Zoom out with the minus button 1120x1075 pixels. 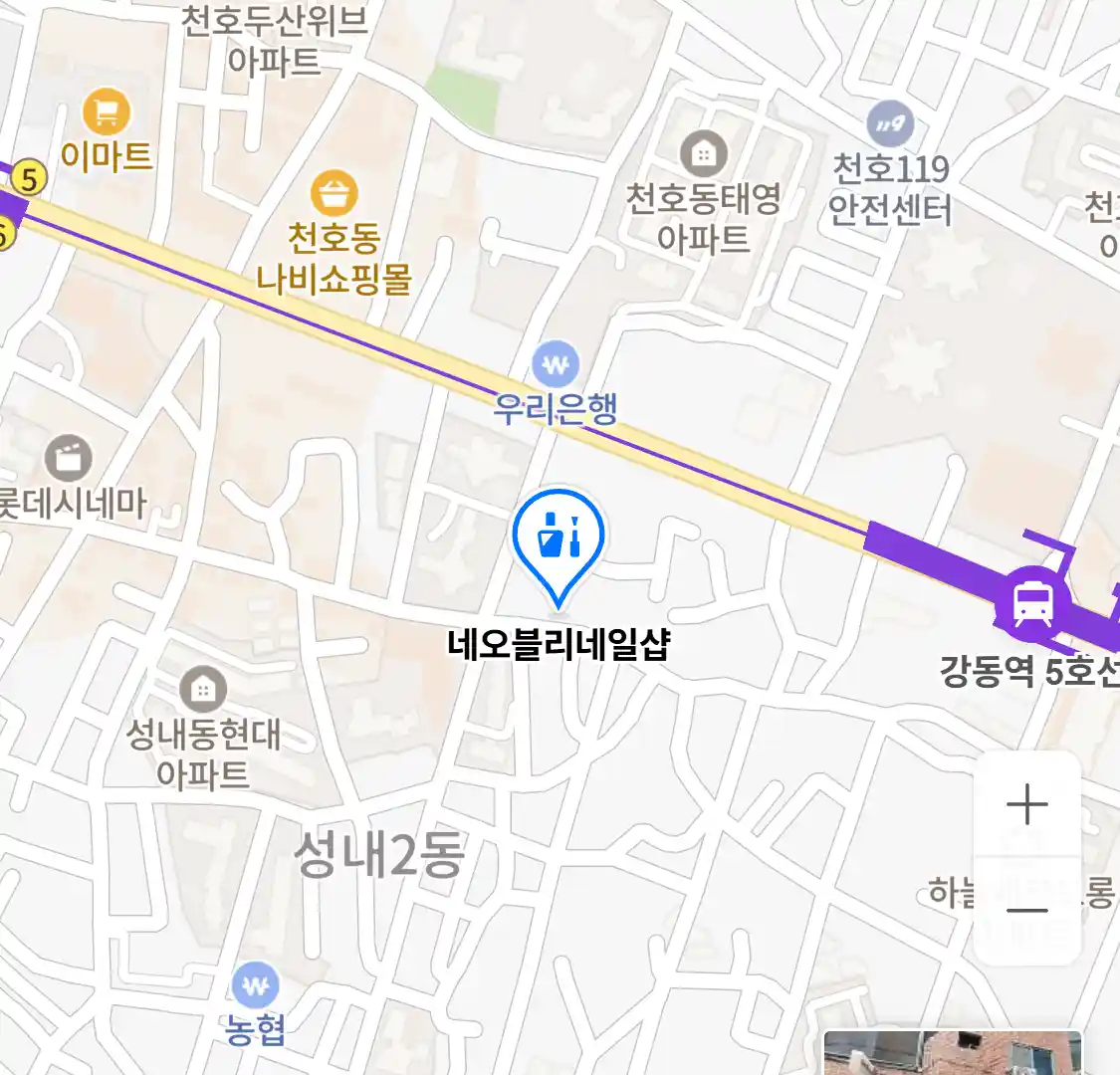pos(1026,910)
